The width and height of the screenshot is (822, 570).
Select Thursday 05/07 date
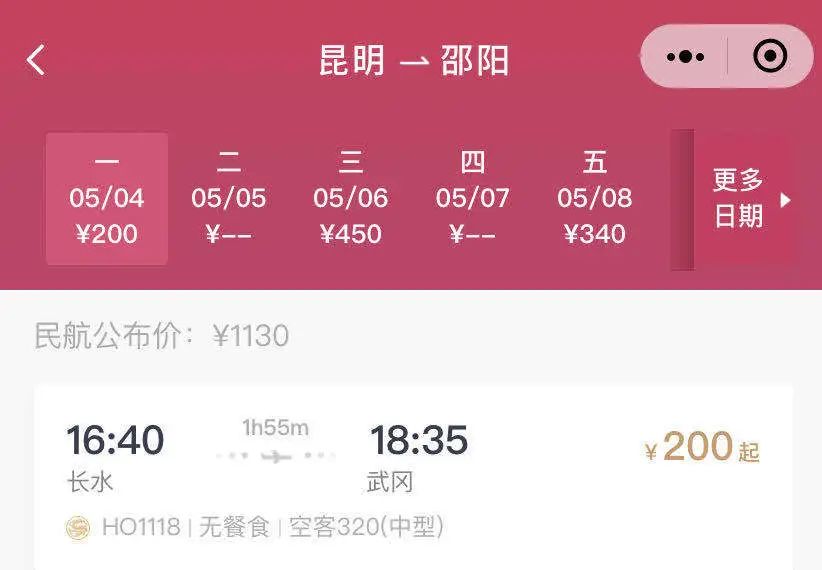tap(473, 199)
